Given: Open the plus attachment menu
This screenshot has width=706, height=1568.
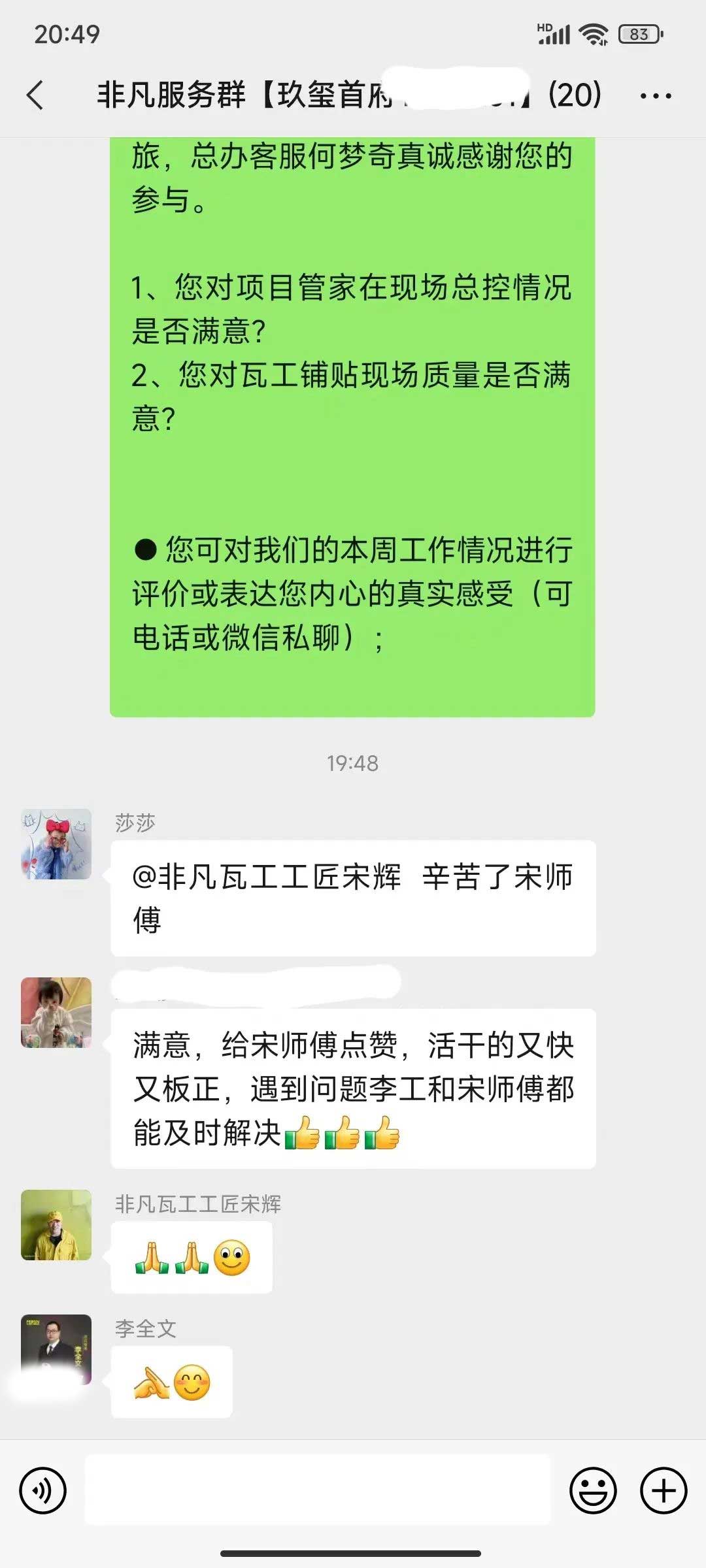Looking at the screenshot, I should coord(664,1490).
